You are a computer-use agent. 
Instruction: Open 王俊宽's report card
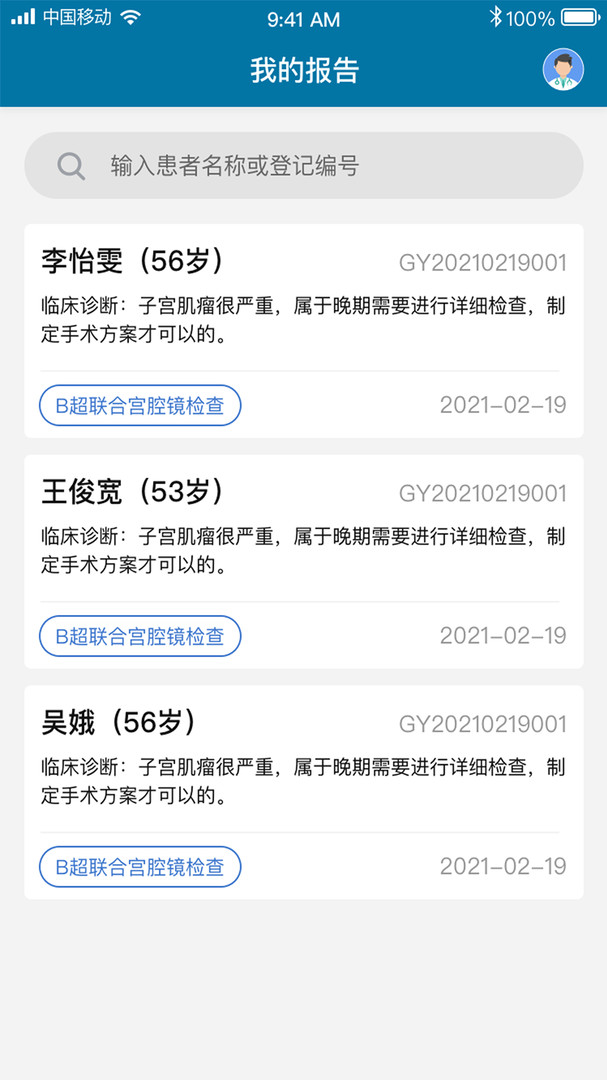tap(304, 561)
